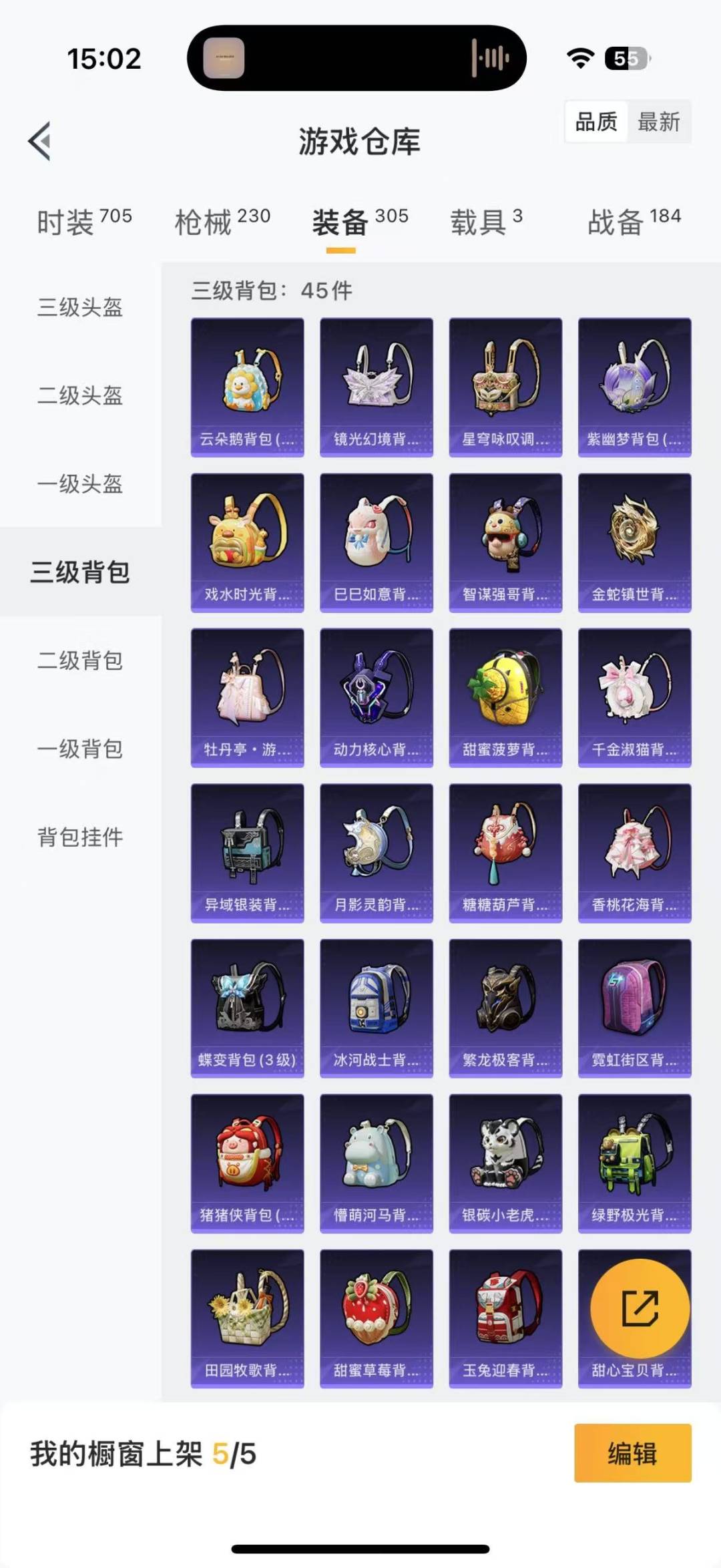Sort items by 品质
721x1568 pixels.
(x=596, y=122)
